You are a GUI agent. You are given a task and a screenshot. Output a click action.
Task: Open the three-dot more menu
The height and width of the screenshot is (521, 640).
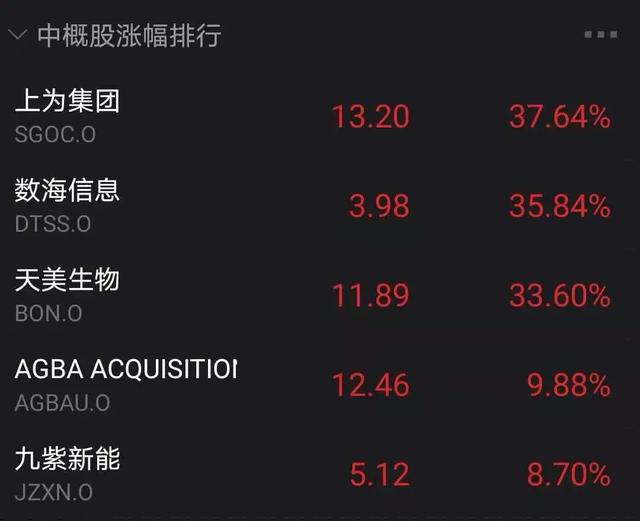point(600,35)
